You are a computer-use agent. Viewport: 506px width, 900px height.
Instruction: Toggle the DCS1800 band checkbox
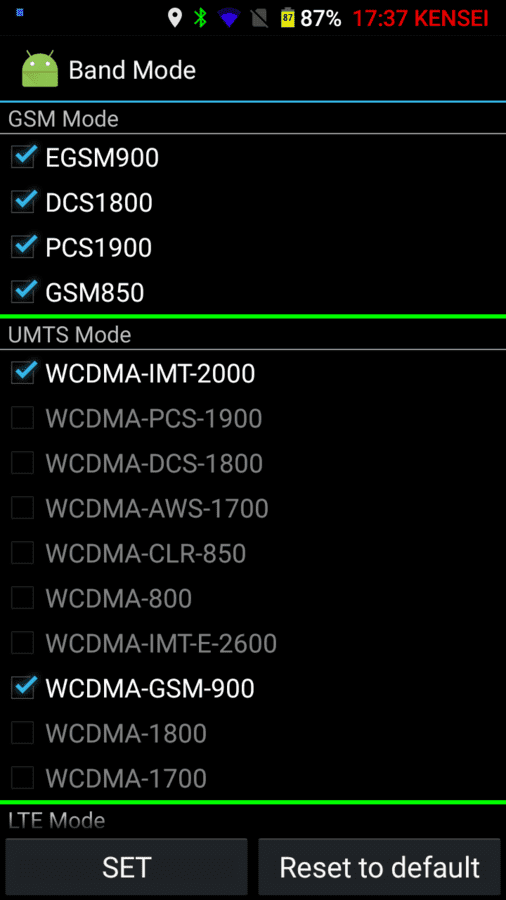tap(24, 202)
